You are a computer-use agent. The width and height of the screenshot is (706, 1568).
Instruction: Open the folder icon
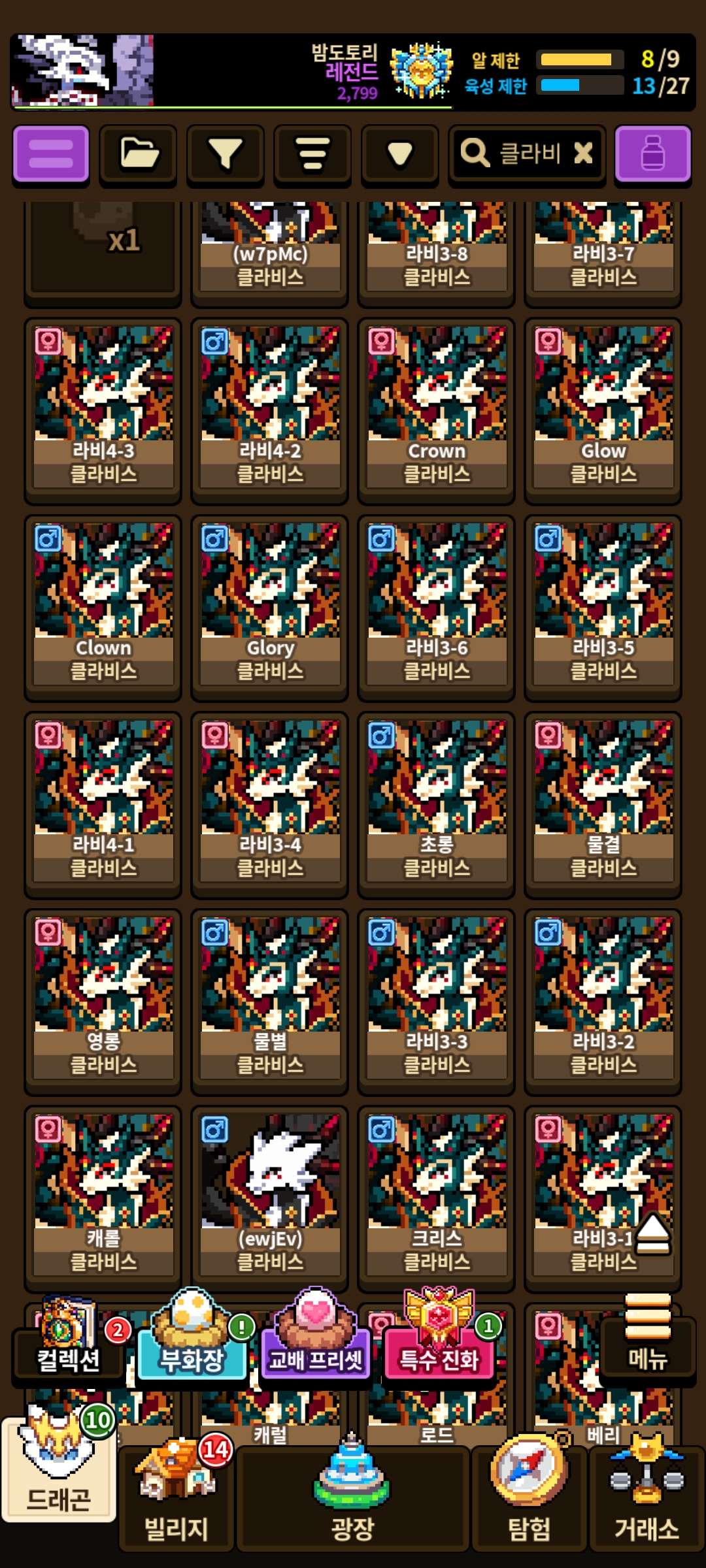pos(139,154)
